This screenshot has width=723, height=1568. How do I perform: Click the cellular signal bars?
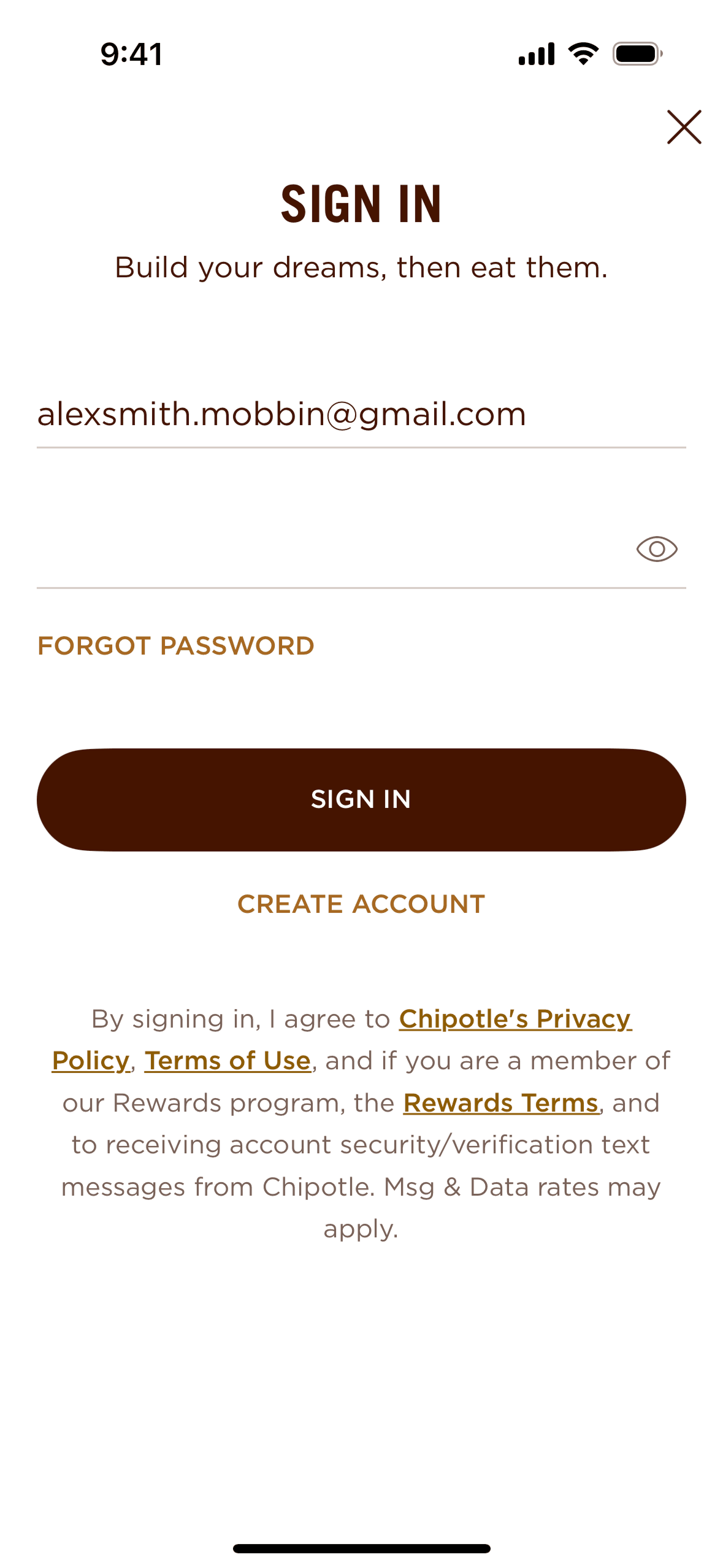click(x=536, y=54)
